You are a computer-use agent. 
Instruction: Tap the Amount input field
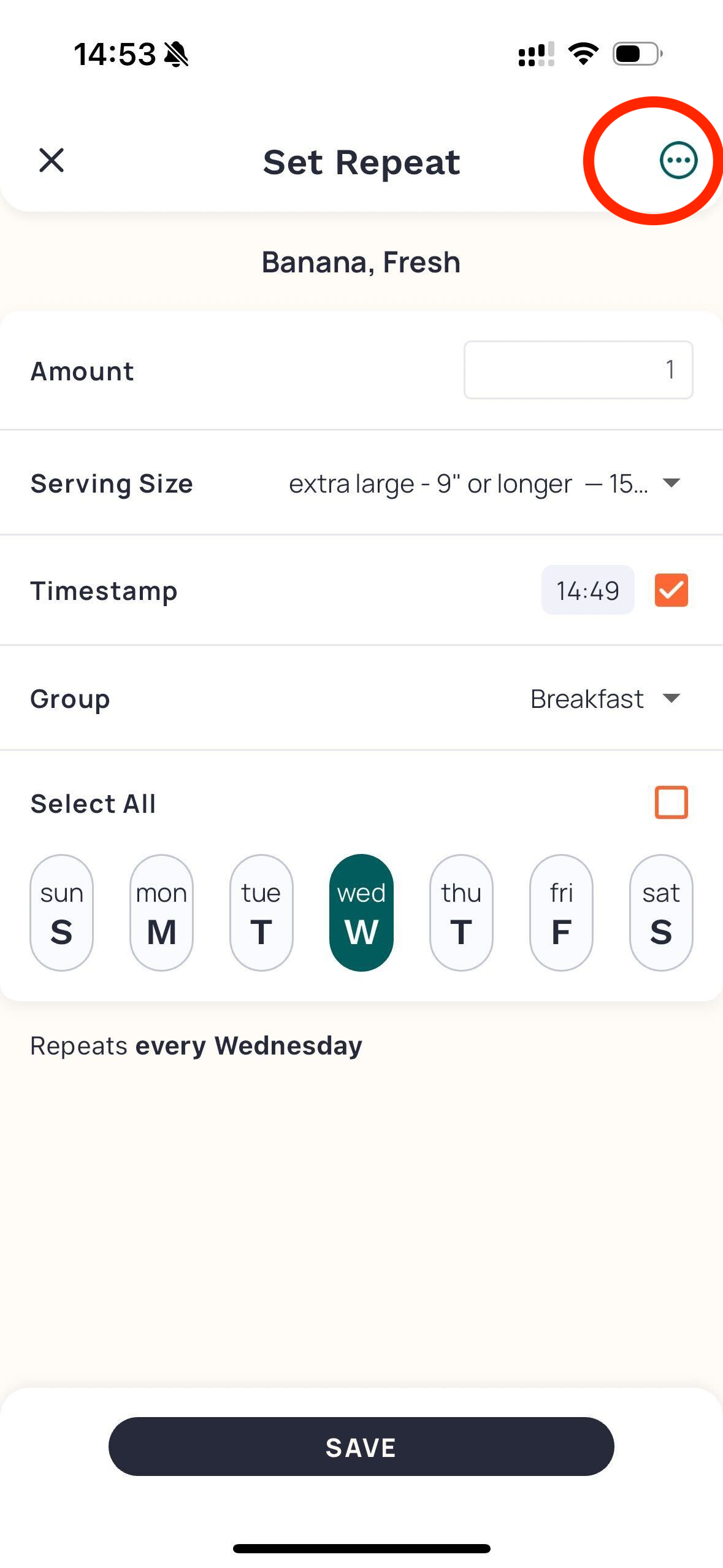tap(578, 370)
